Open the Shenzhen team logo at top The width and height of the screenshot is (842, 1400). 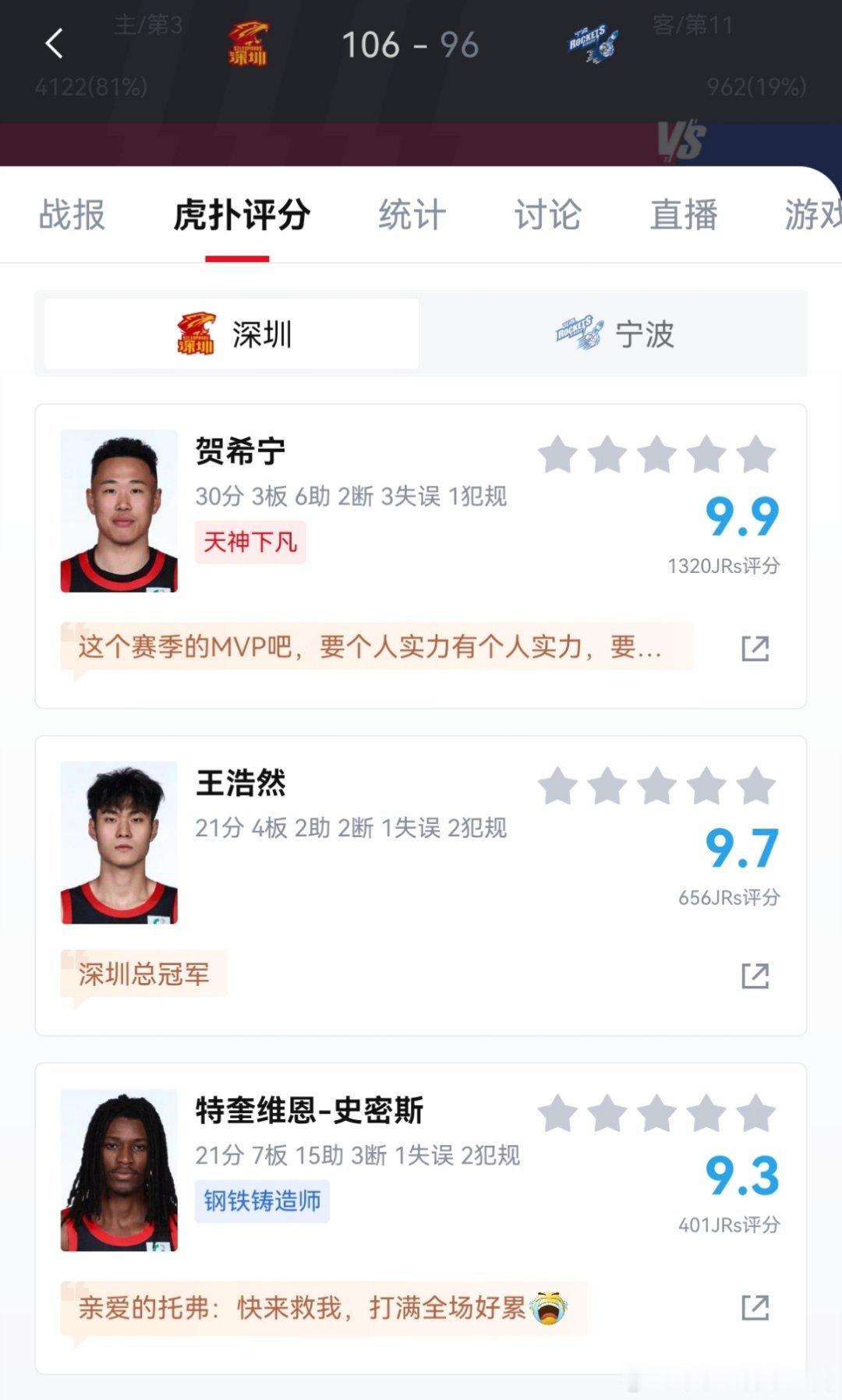[x=248, y=44]
